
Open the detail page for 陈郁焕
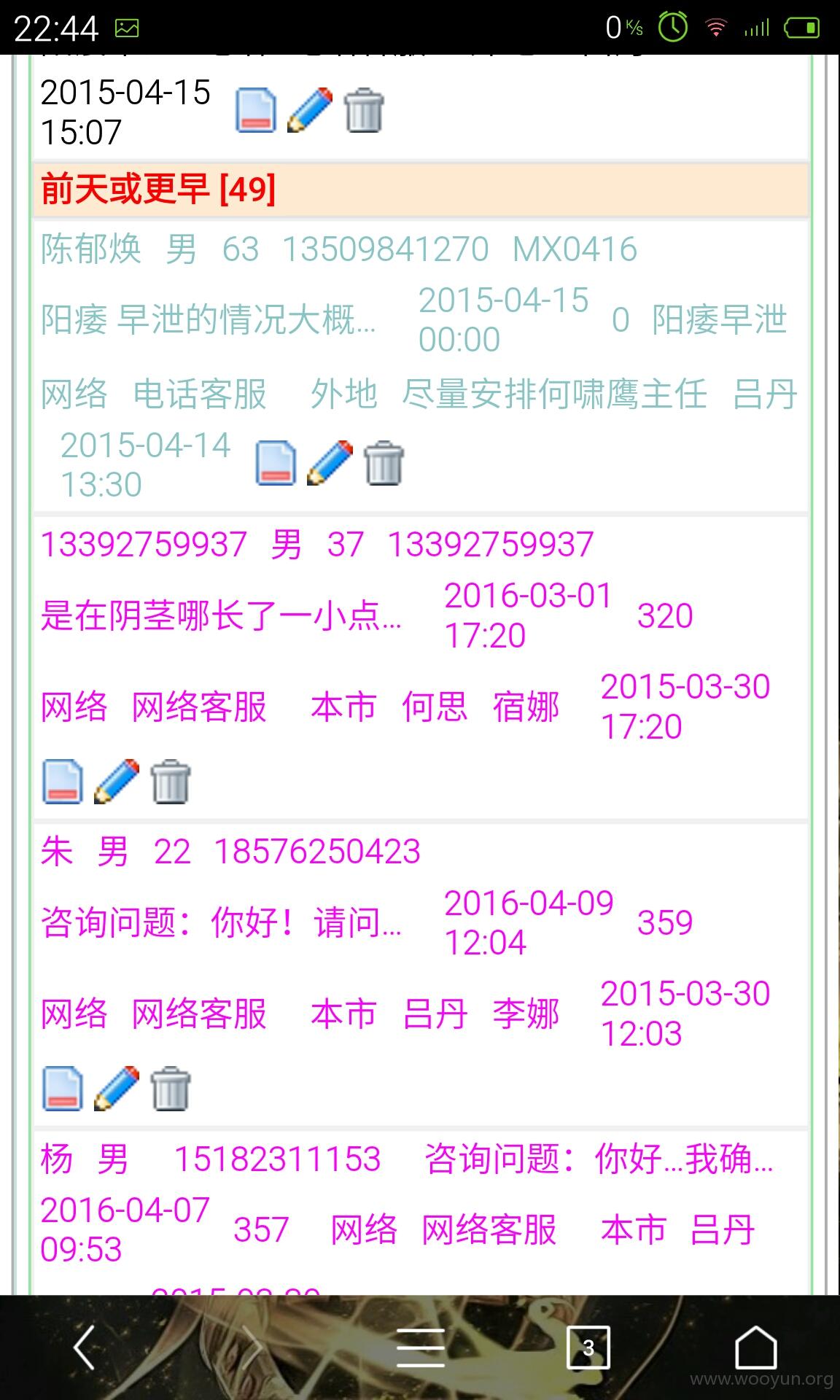[x=276, y=463]
